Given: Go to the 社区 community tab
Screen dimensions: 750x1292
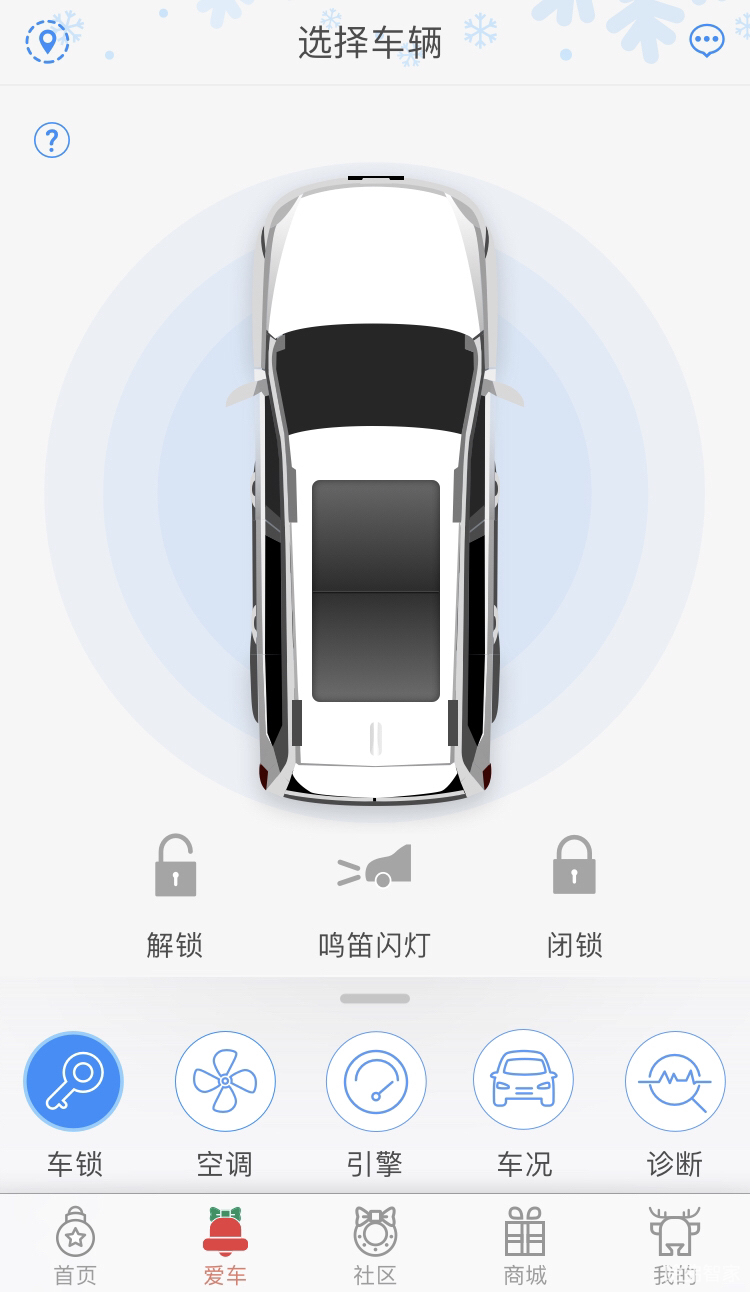Looking at the screenshot, I should pyautogui.click(x=375, y=1245).
